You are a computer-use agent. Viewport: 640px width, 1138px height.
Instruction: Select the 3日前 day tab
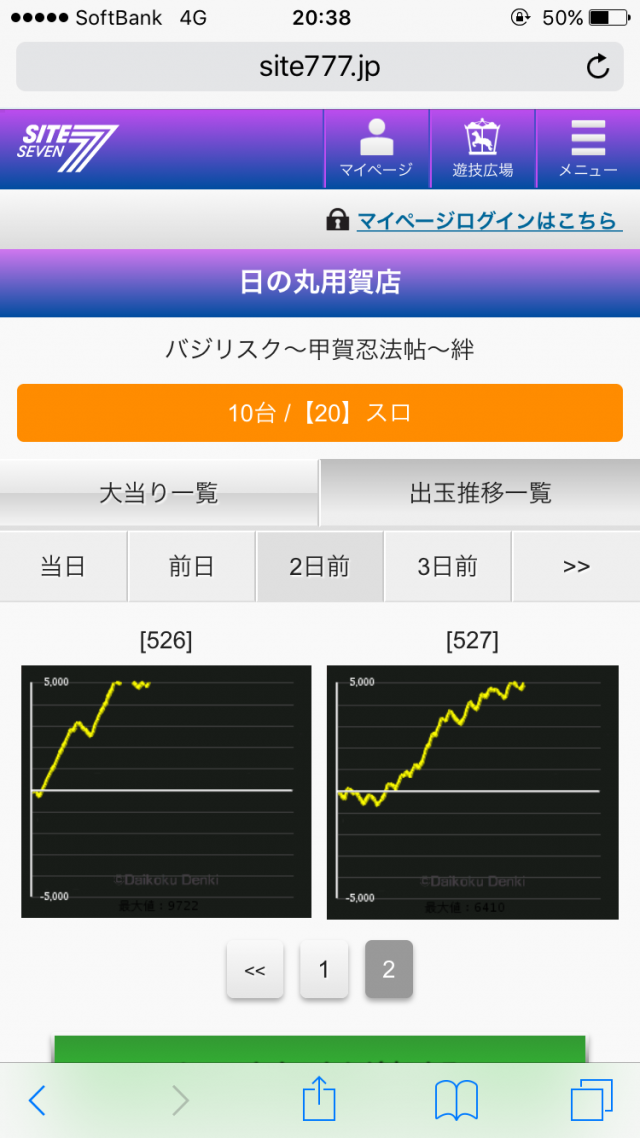click(x=447, y=567)
